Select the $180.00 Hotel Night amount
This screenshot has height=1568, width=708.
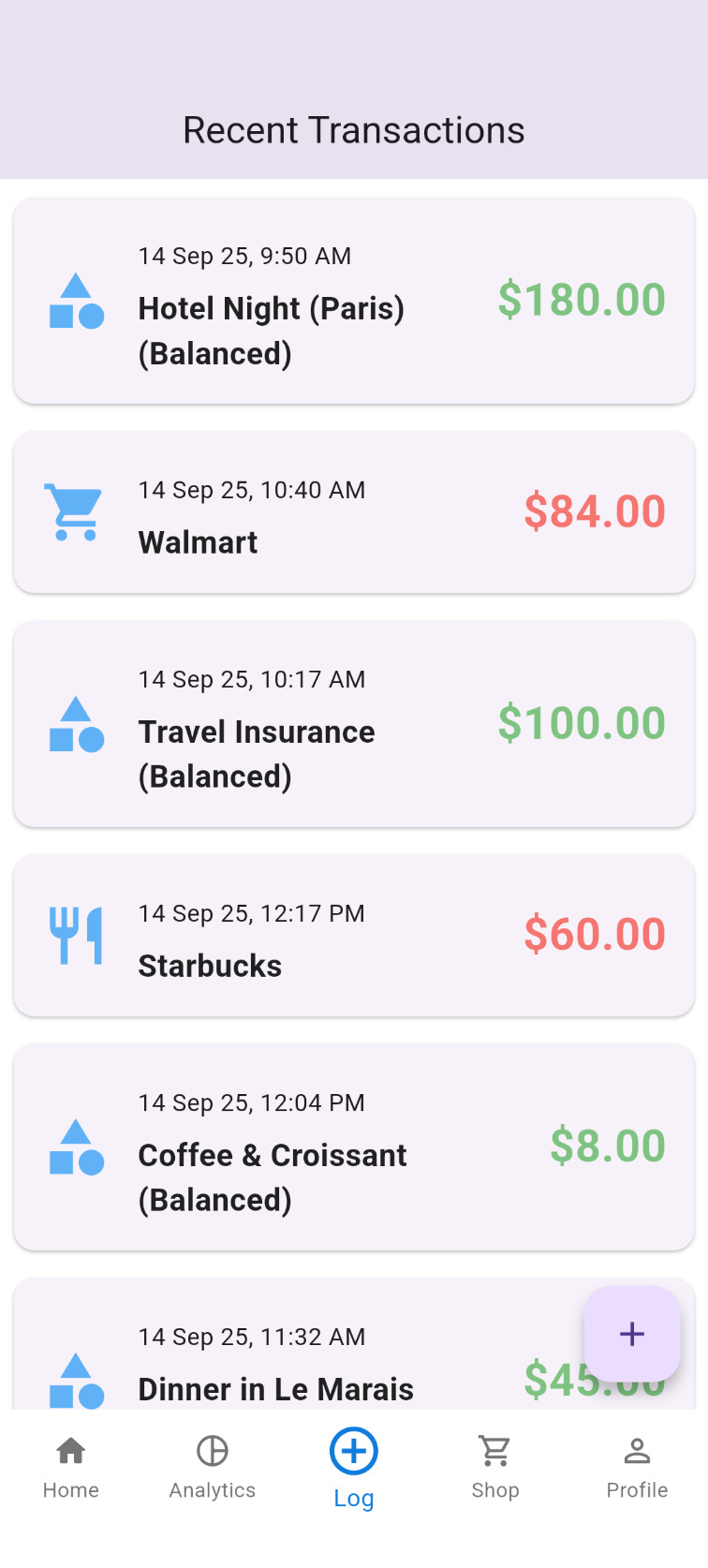[581, 300]
